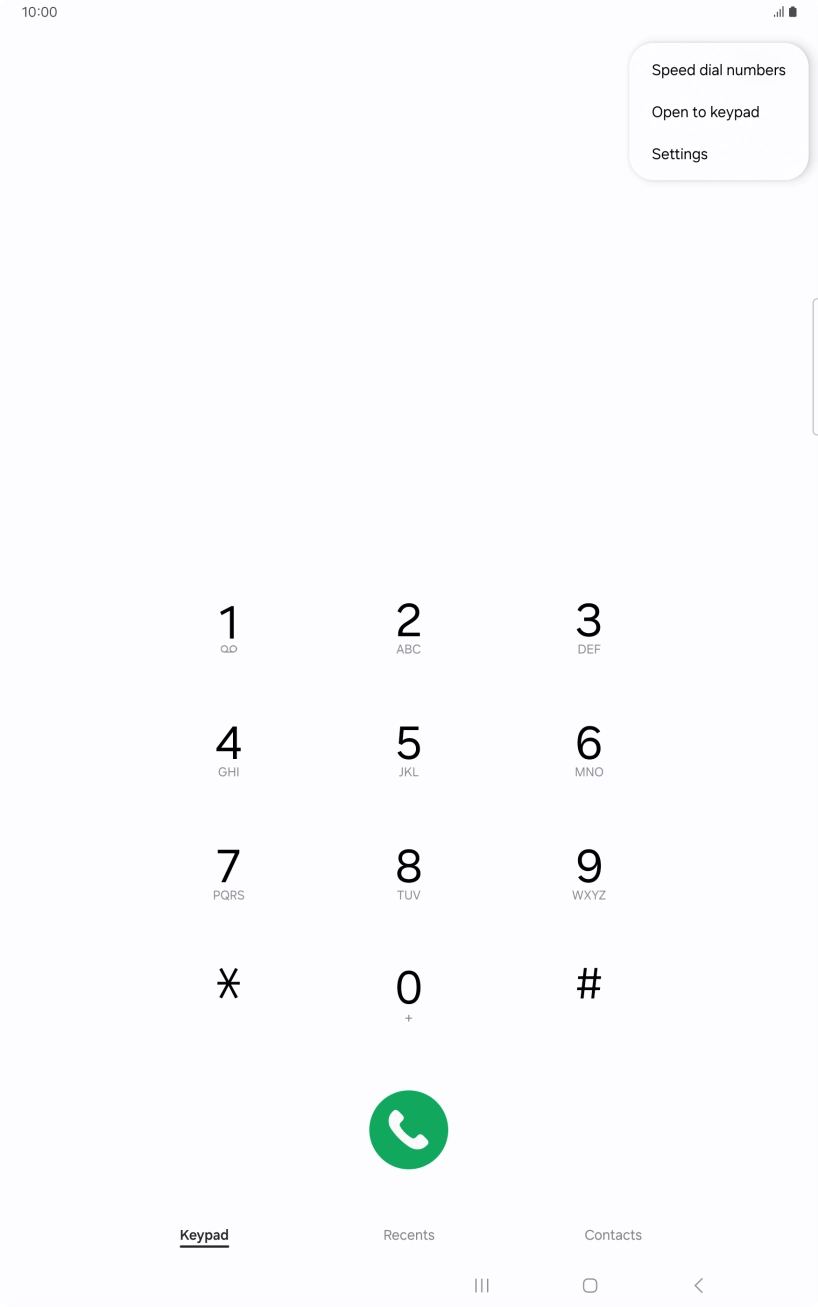Tap the 2 ABC key
This screenshot has width=818, height=1307.
[408, 627]
